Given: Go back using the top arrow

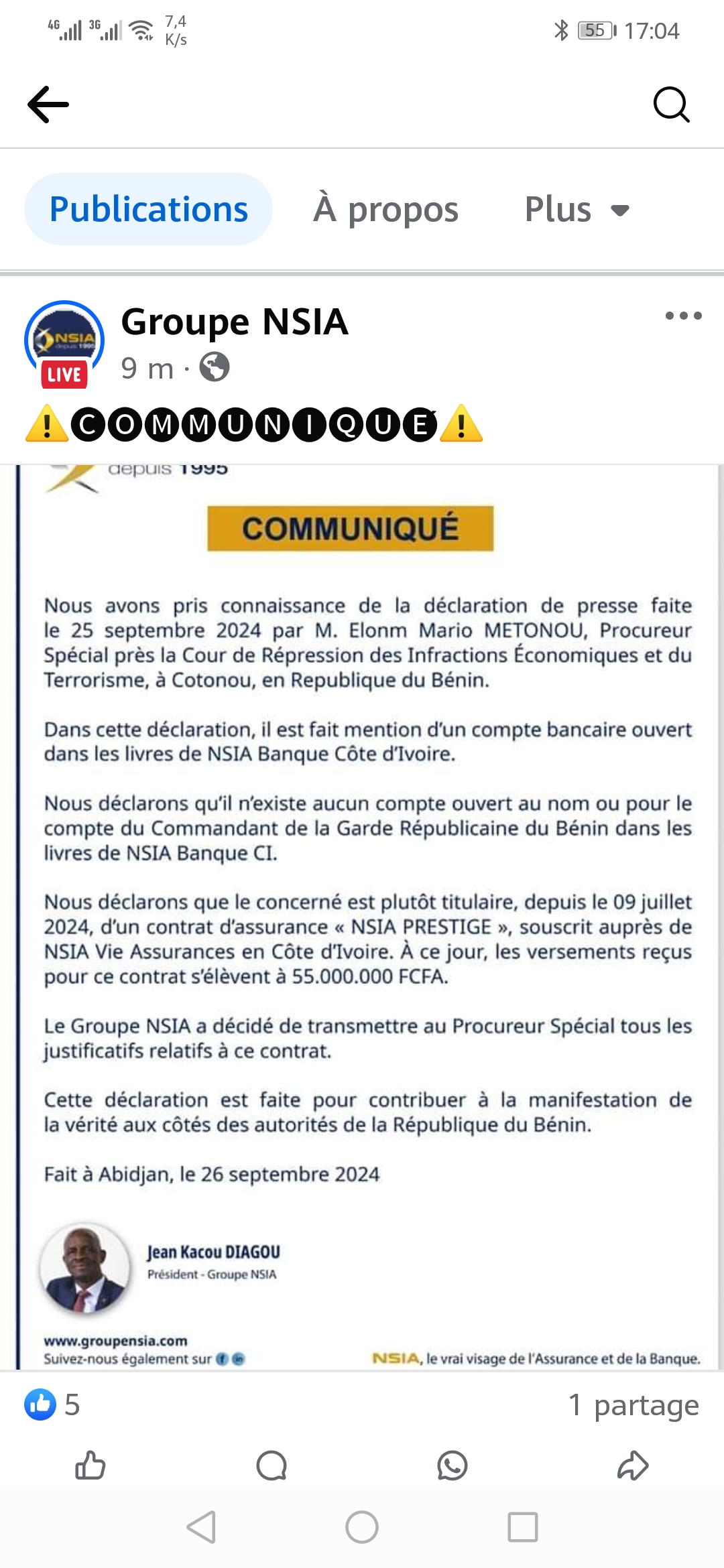Looking at the screenshot, I should 48,105.
